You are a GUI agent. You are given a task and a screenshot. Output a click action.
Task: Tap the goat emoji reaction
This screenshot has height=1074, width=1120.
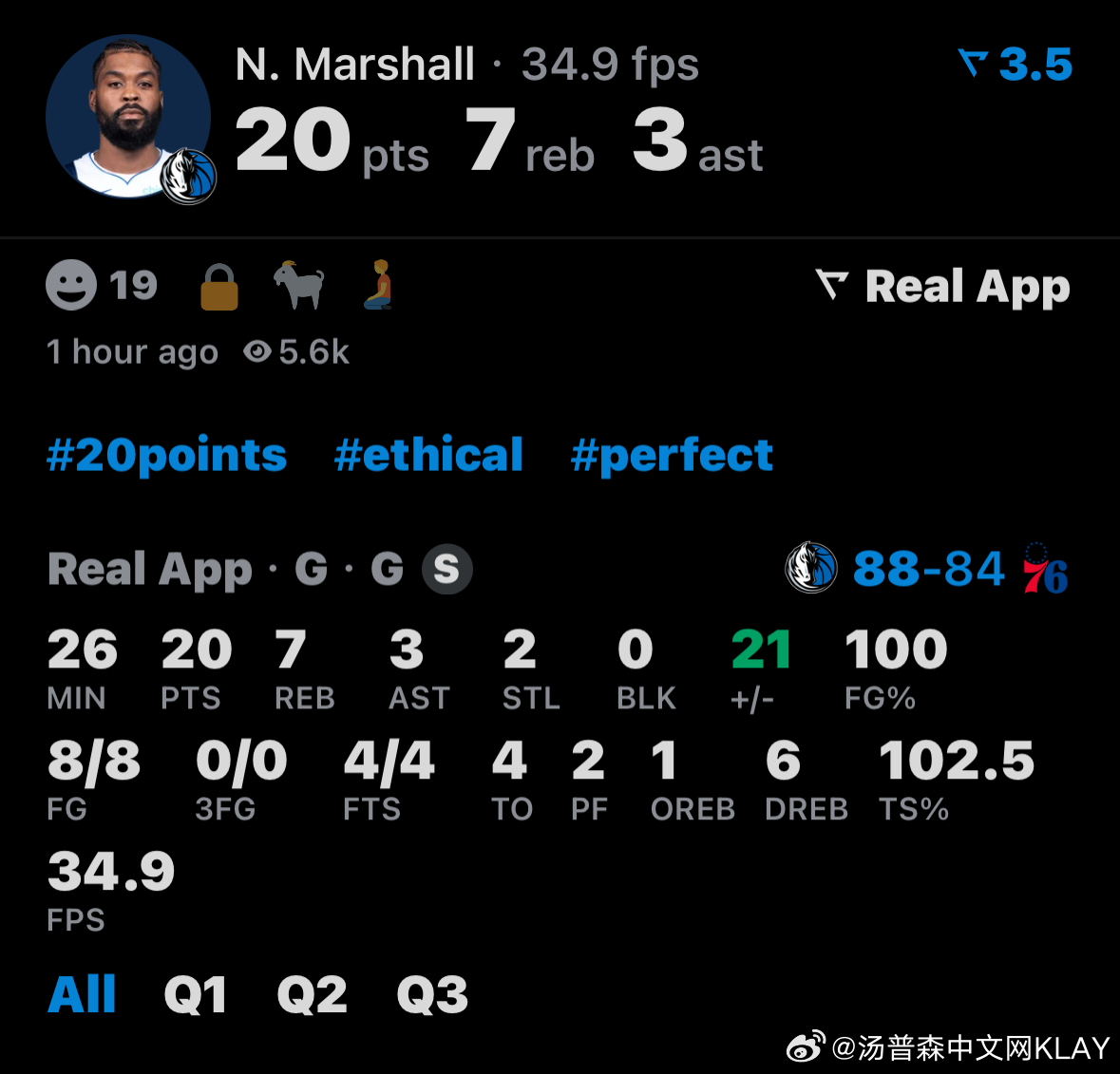[x=299, y=285]
